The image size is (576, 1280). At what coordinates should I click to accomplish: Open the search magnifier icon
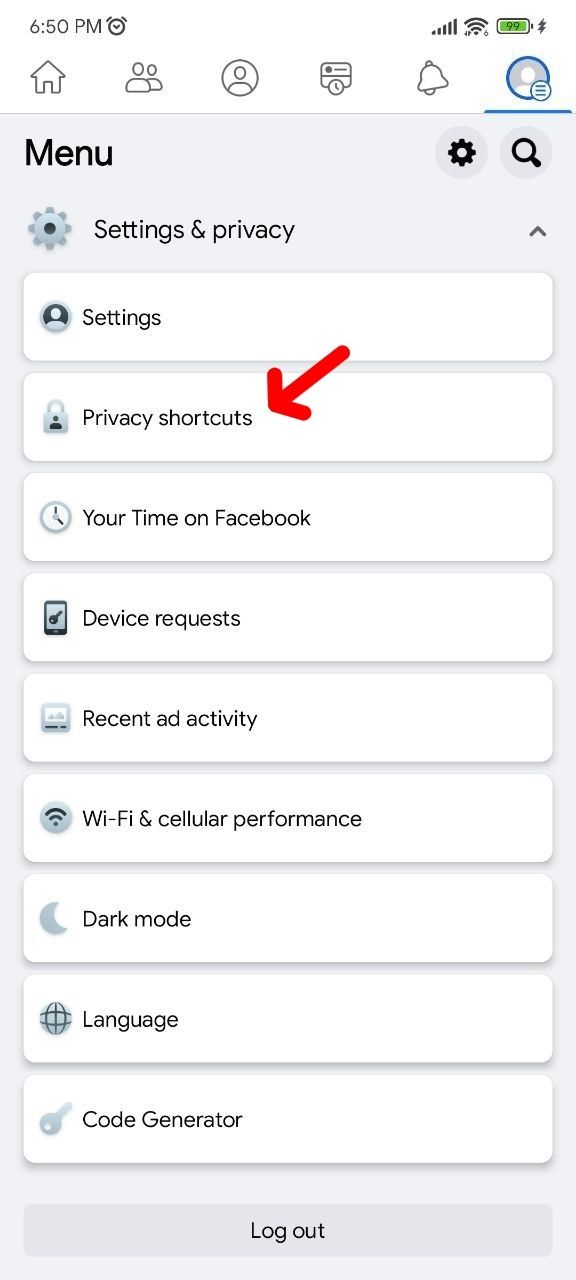(526, 153)
